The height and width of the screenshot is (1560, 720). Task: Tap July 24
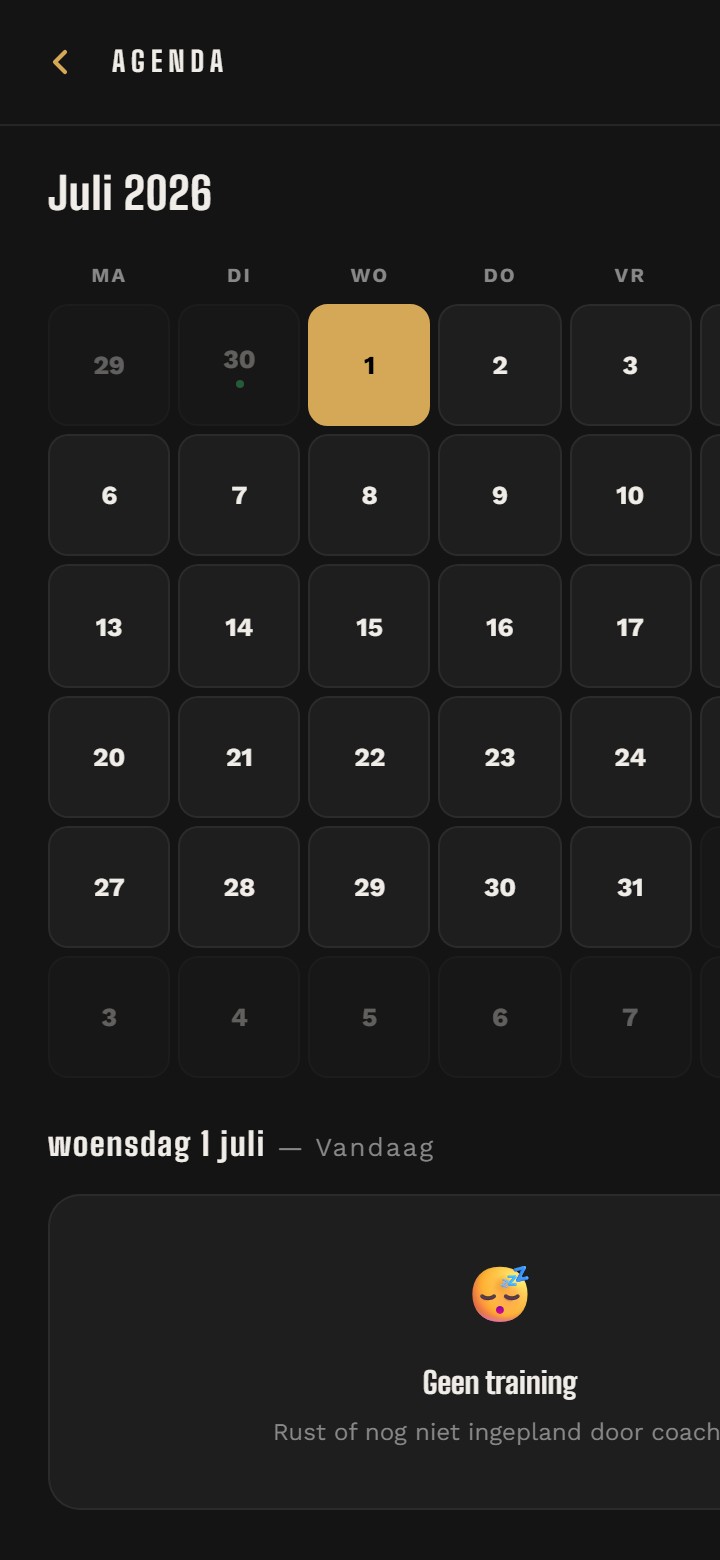[x=630, y=757]
